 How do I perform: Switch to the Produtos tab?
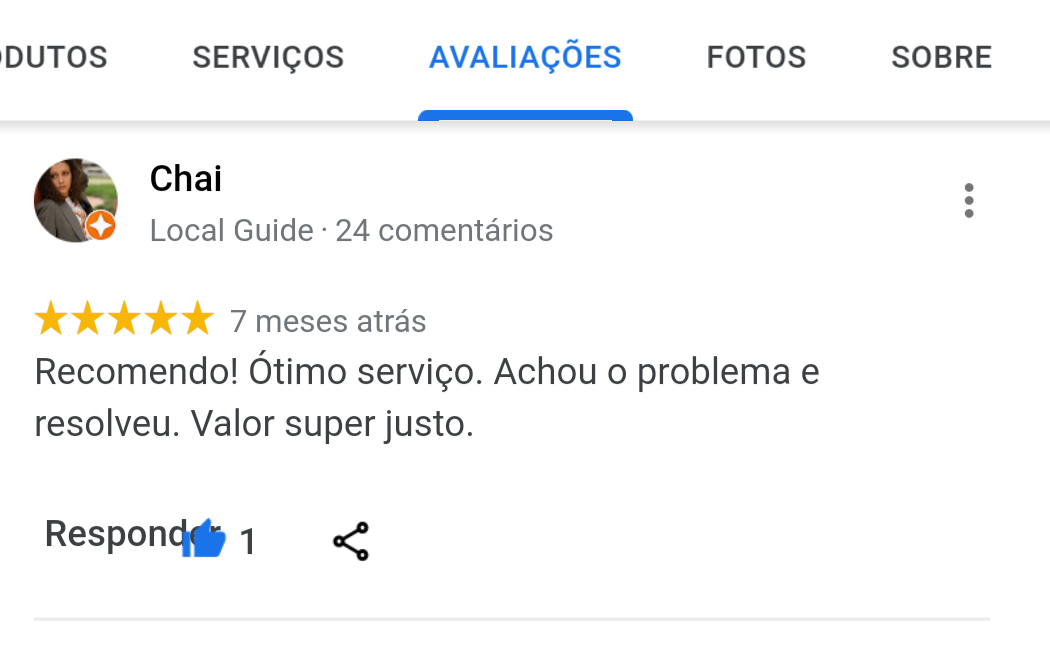(53, 58)
